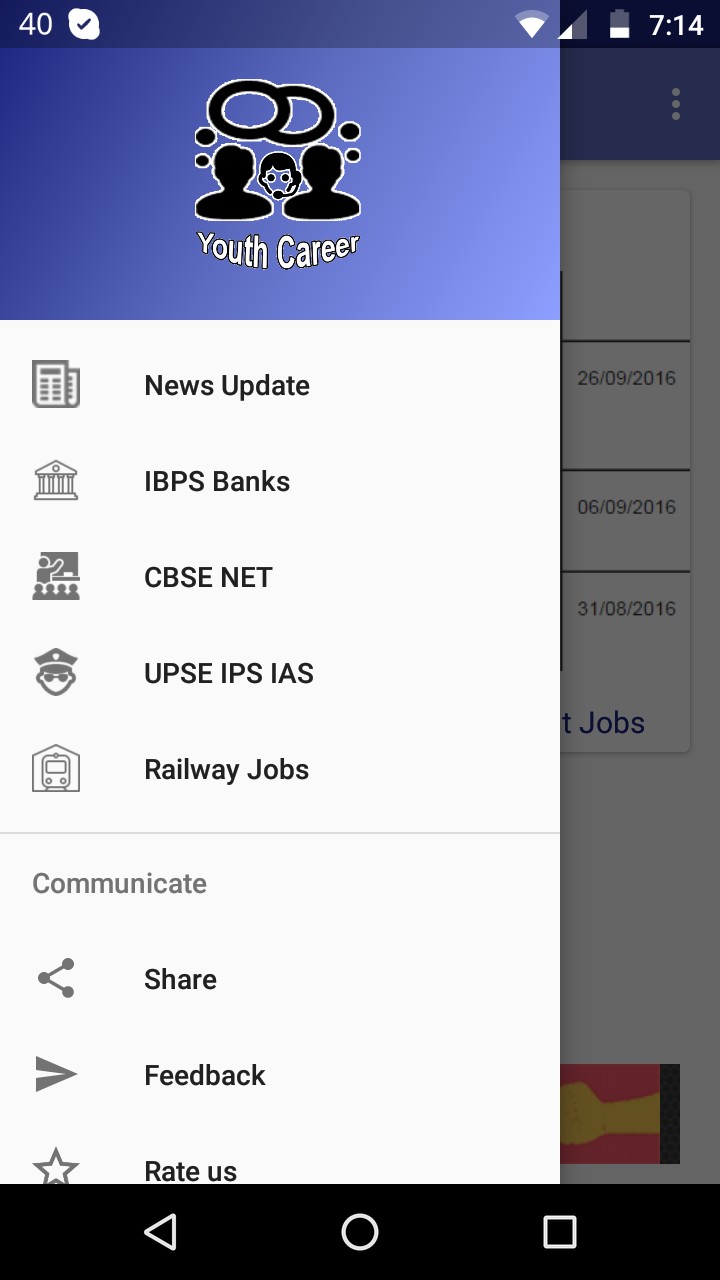Share the Youth Career app

[x=180, y=980]
